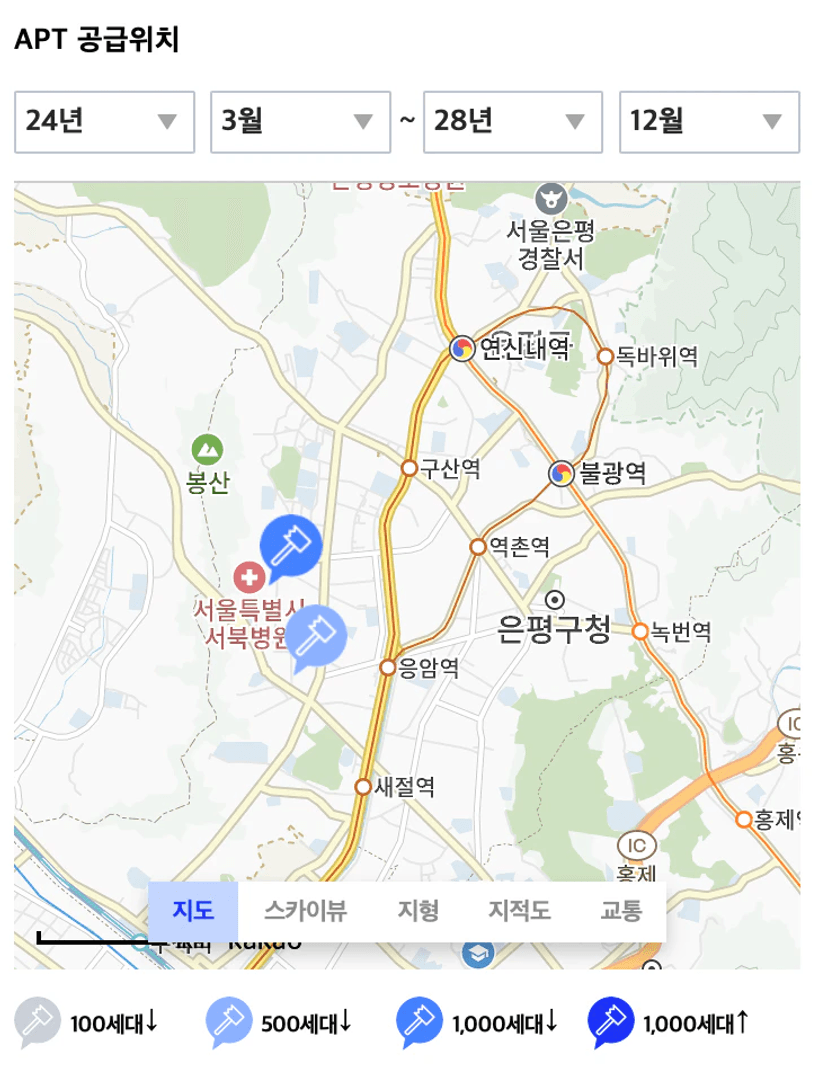The height and width of the screenshot is (1073, 827).
Task: Switch to 지형 terrain view
Action: 418,912
